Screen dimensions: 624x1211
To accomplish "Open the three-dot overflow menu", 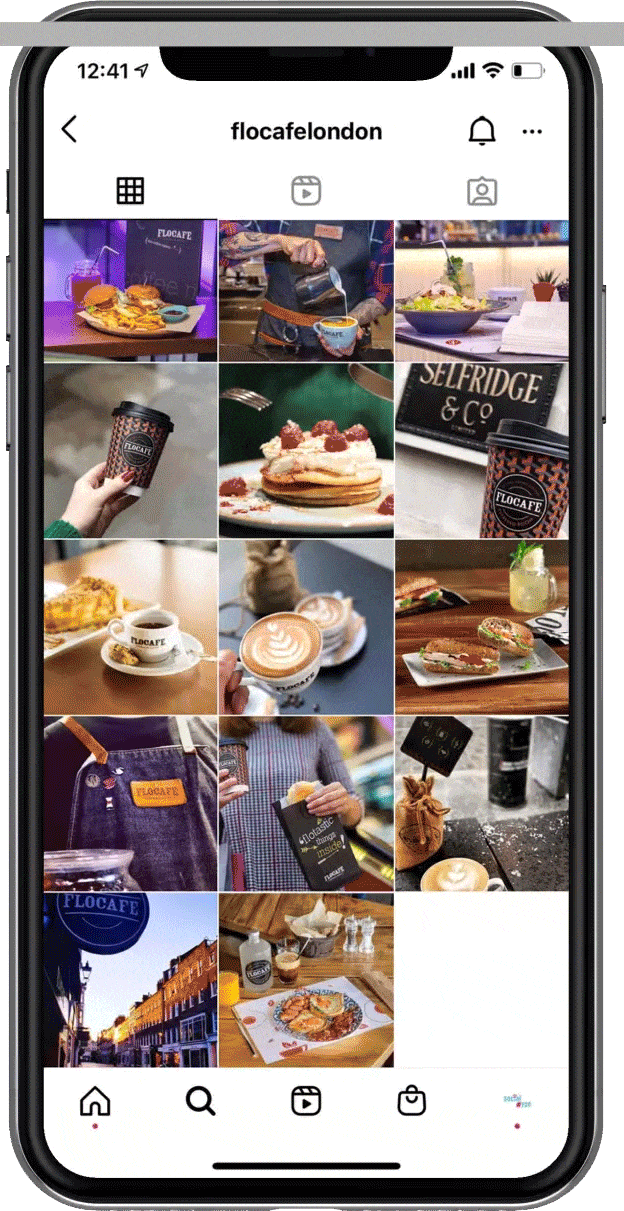I will pos(532,131).
